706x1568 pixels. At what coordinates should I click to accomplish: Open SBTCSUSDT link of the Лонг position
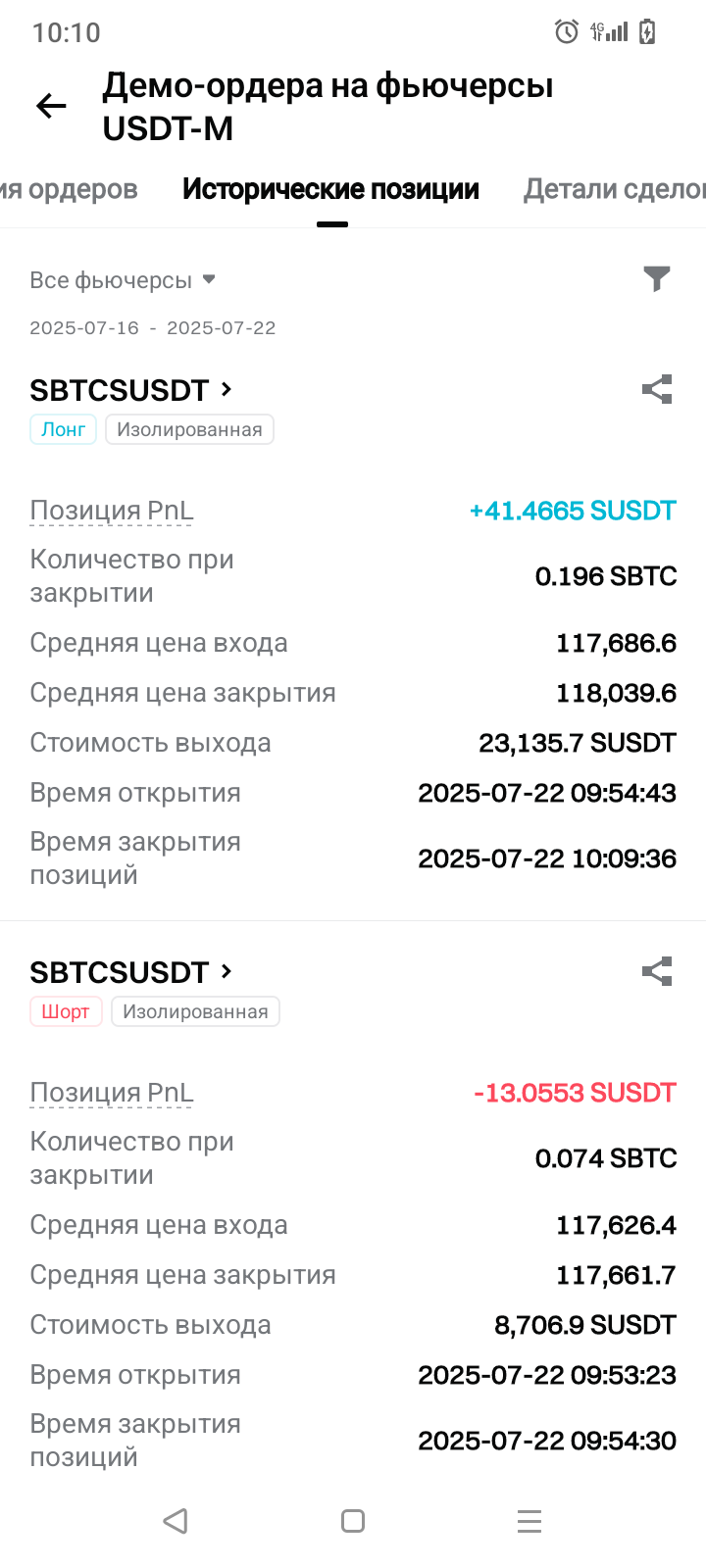(131, 390)
